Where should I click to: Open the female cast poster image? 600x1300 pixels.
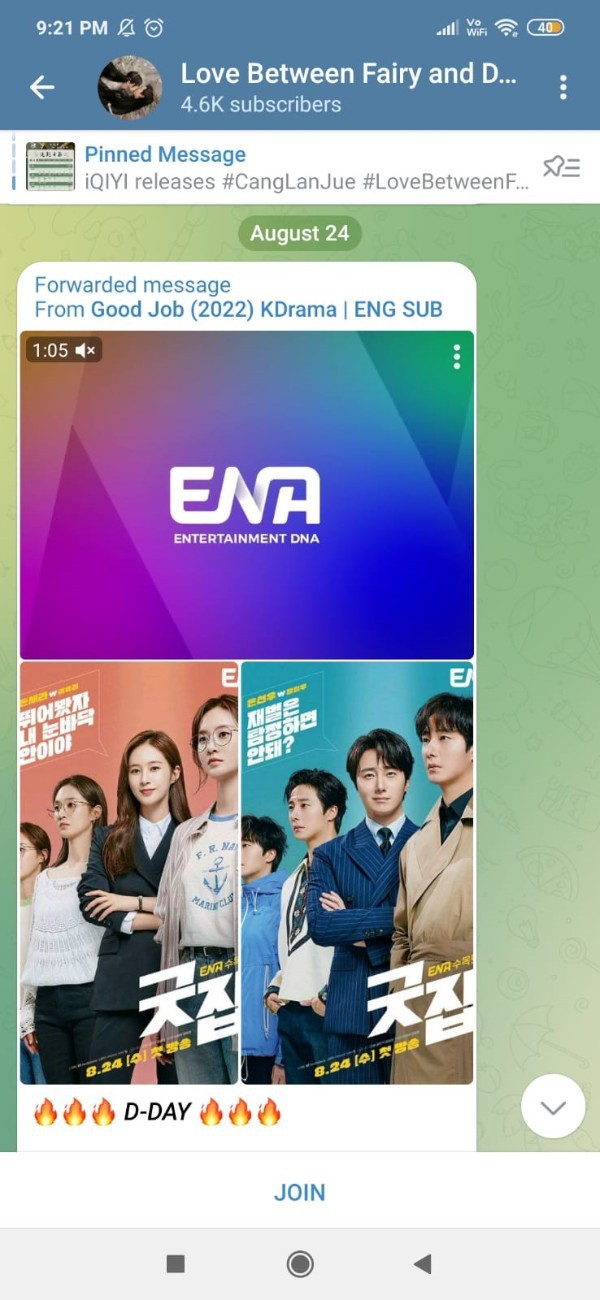point(129,872)
